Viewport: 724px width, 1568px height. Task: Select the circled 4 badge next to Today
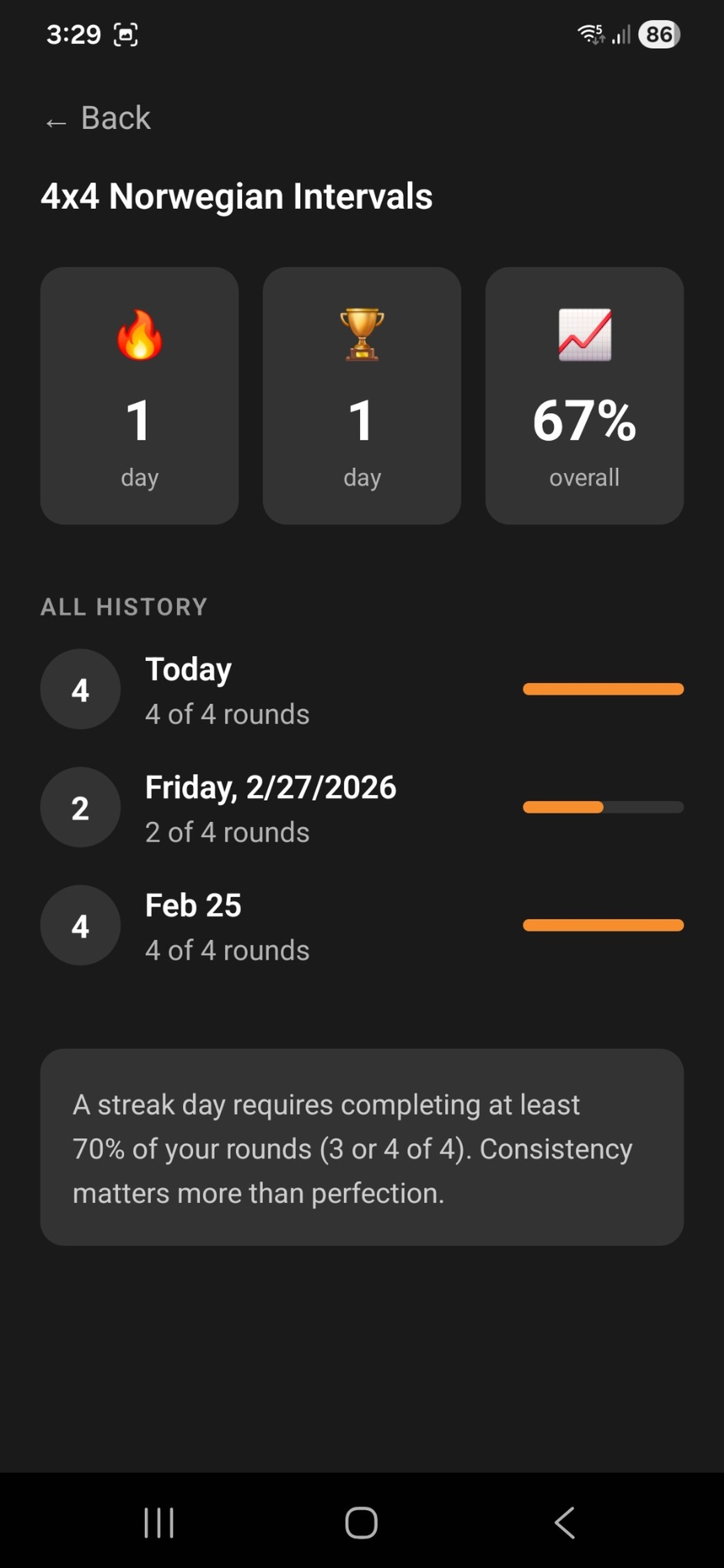coord(80,689)
